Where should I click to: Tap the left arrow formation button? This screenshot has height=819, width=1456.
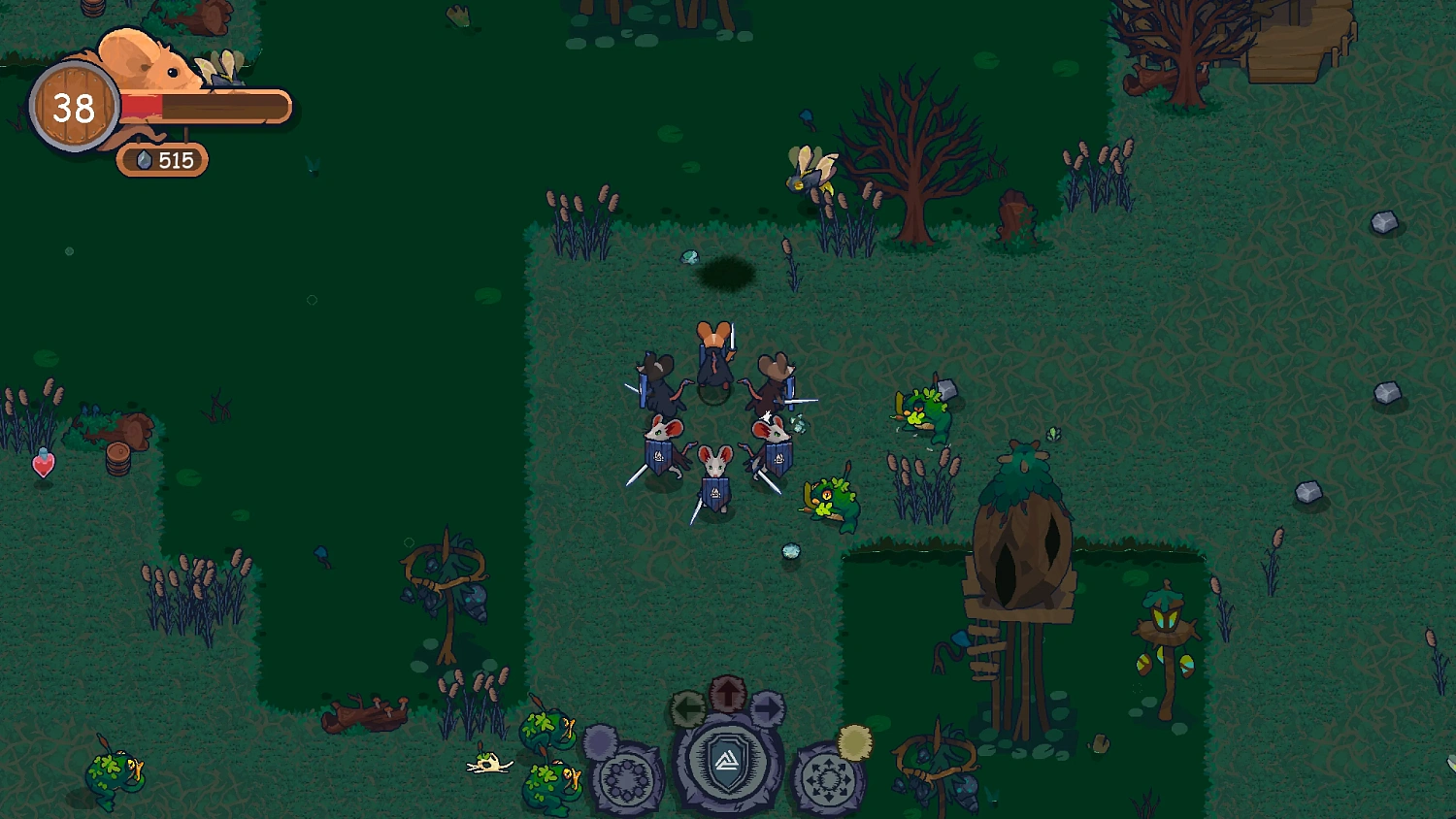(687, 709)
